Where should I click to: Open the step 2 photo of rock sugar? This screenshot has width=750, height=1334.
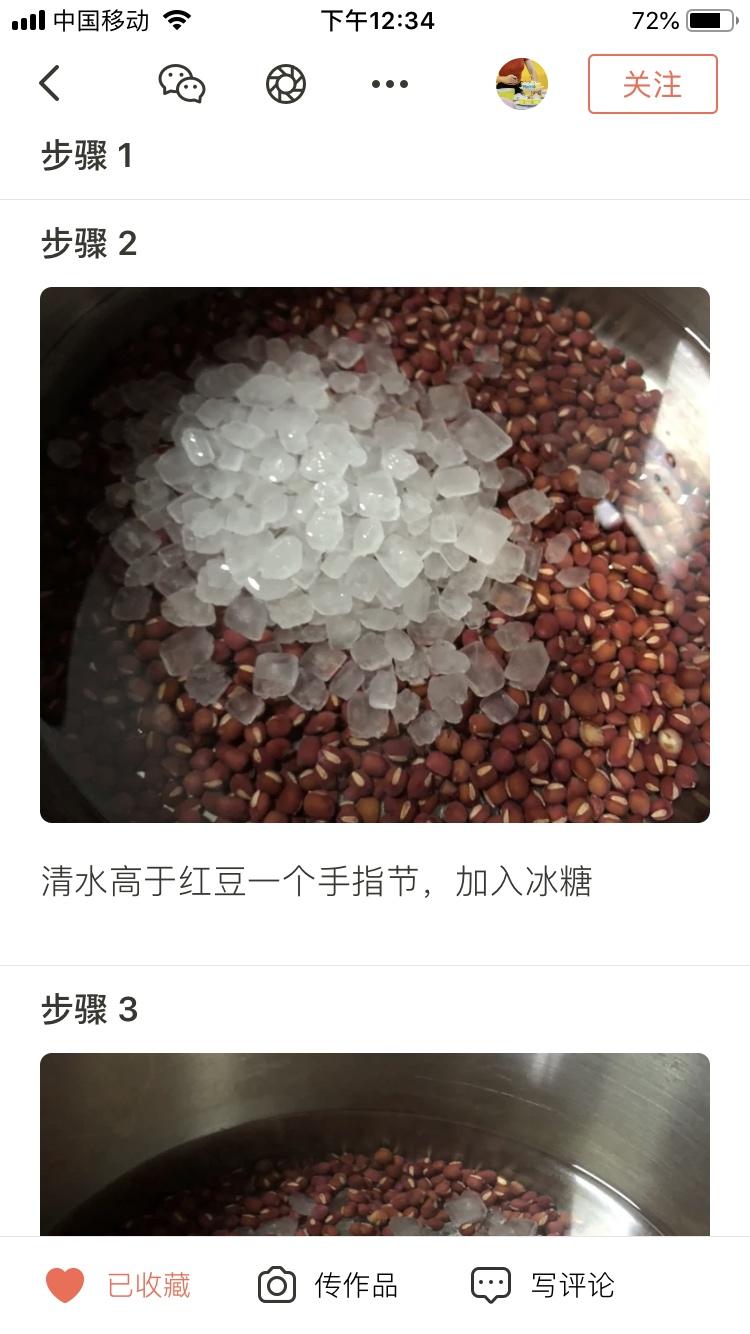[375, 555]
